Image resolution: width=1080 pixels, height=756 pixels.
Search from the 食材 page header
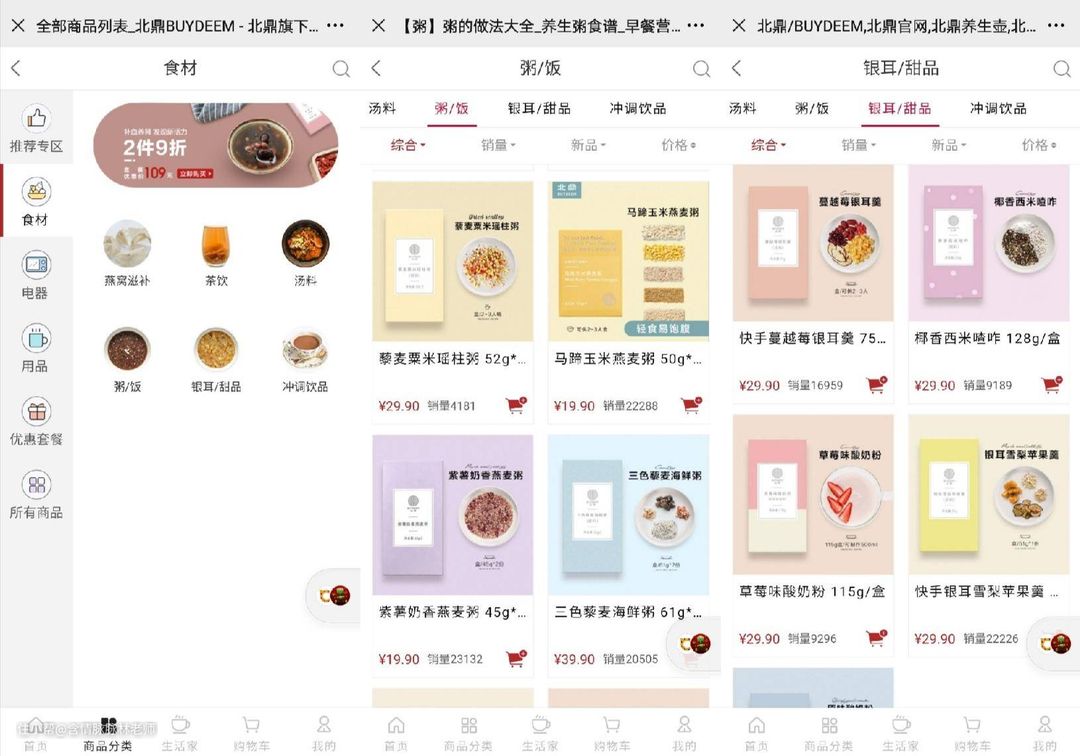pos(341,69)
